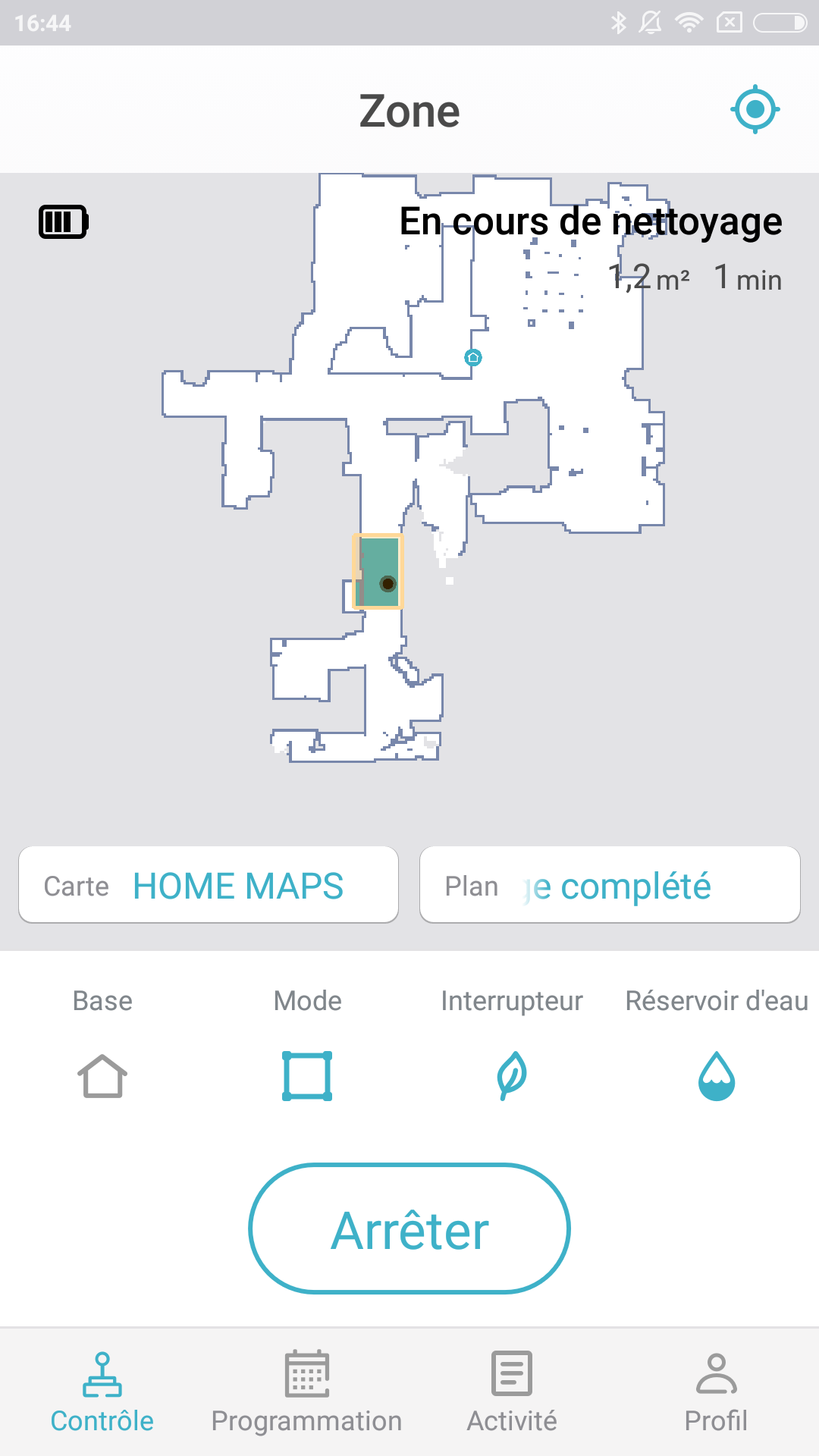Open the Activité tab

click(x=512, y=1392)
